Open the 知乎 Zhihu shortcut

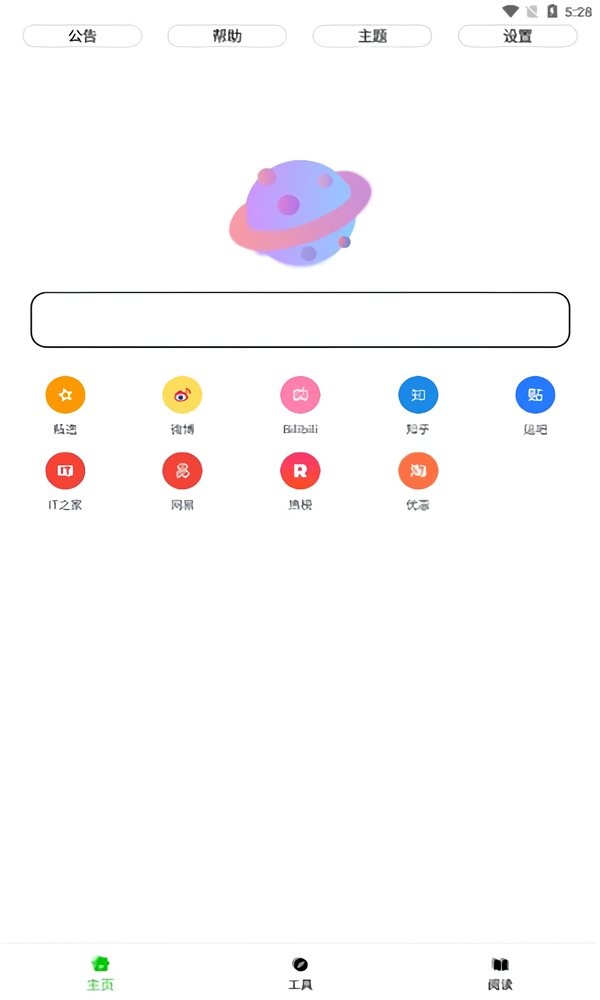coord(418,395)
